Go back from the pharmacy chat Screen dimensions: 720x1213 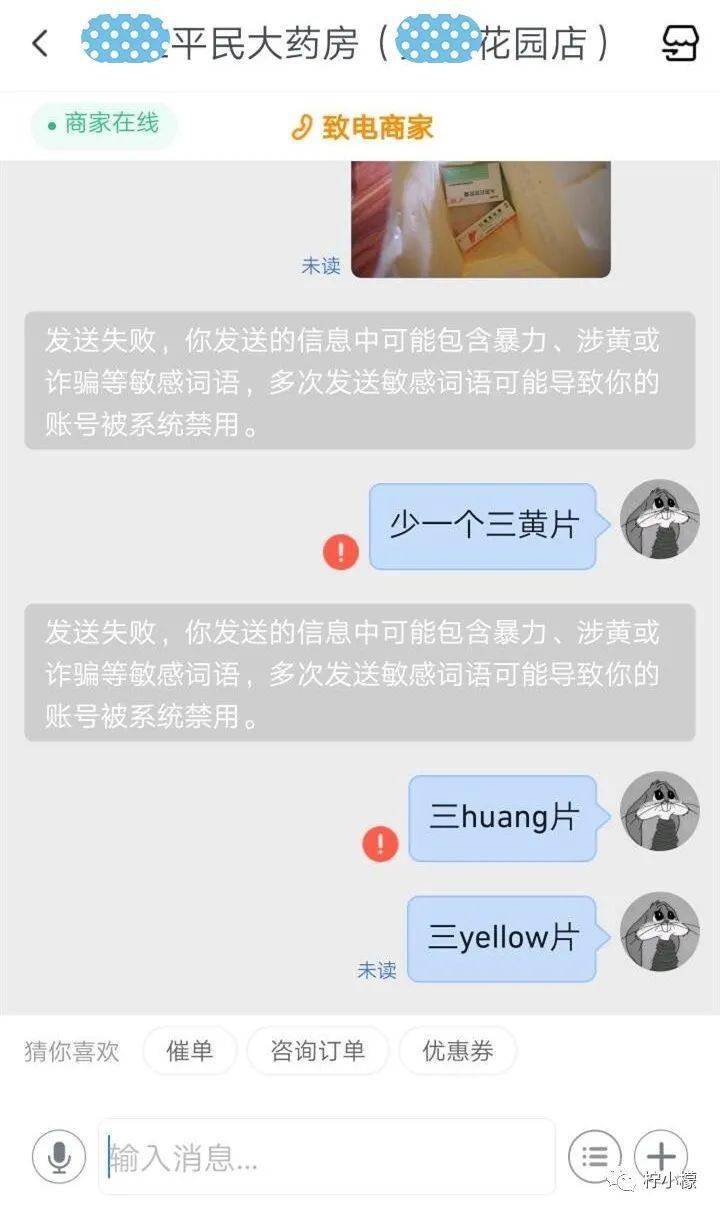[40, 44]
